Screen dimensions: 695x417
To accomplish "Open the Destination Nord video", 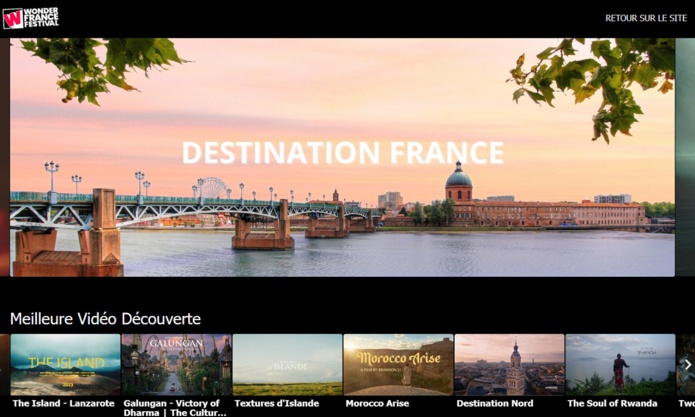I will pos(509,365).
